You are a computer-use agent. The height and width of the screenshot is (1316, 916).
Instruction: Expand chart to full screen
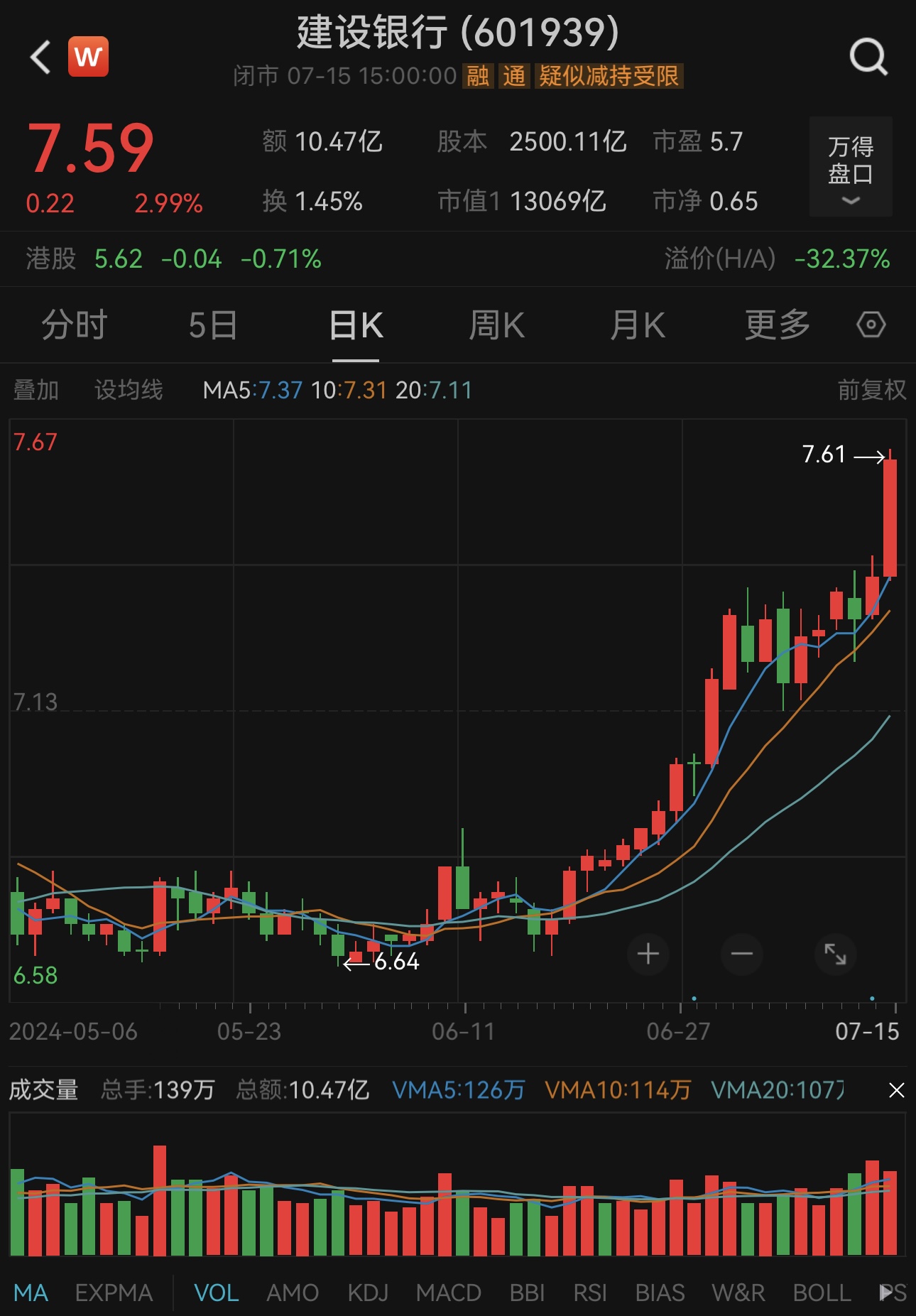pyautogui.click(x=835, y=954)
